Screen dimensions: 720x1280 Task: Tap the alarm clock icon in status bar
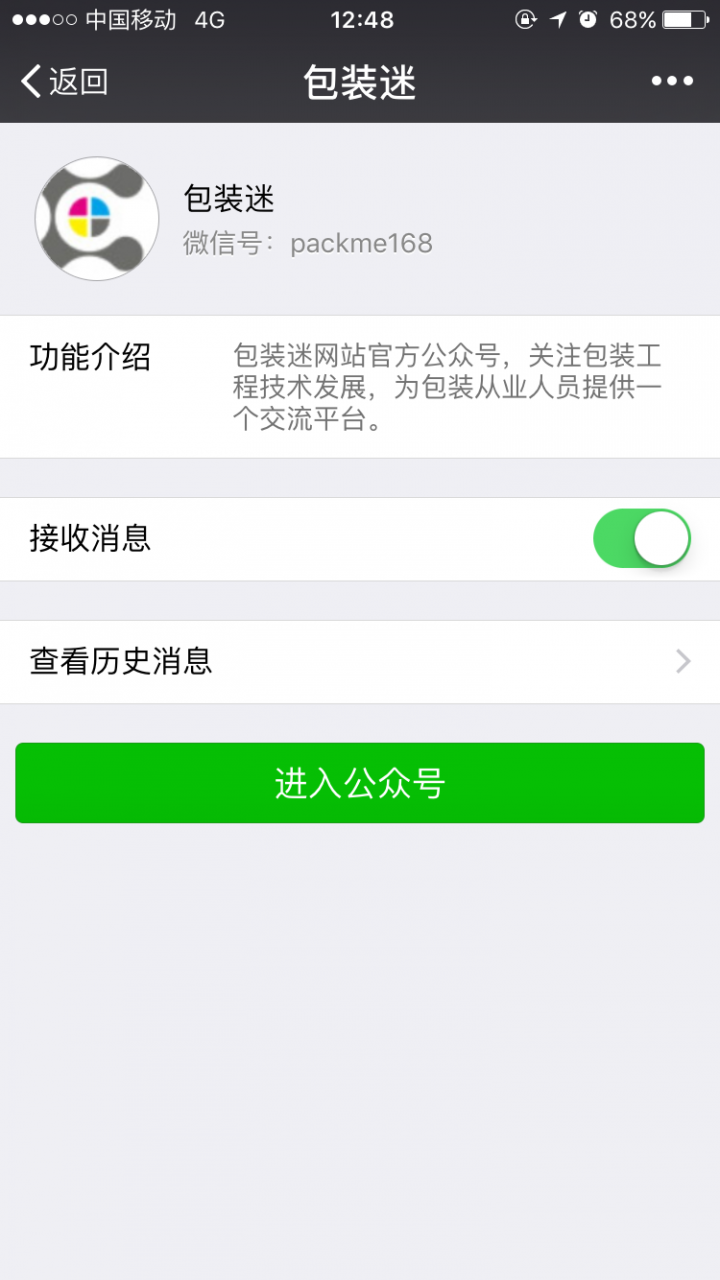588,18
